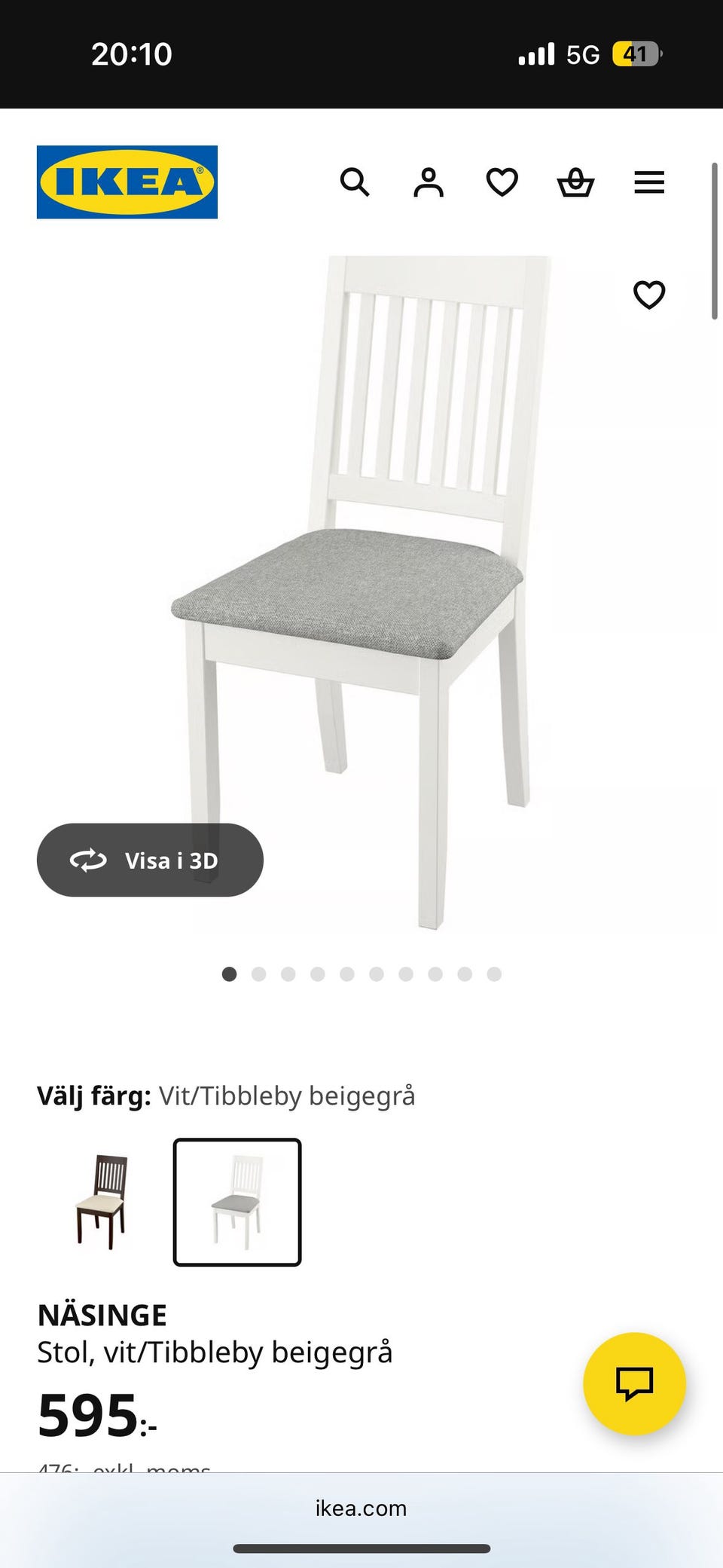This screenshot has width=723, height=1568.
Task: Open the yellow chat assistant bubble
Action: tap(635, 1383)
